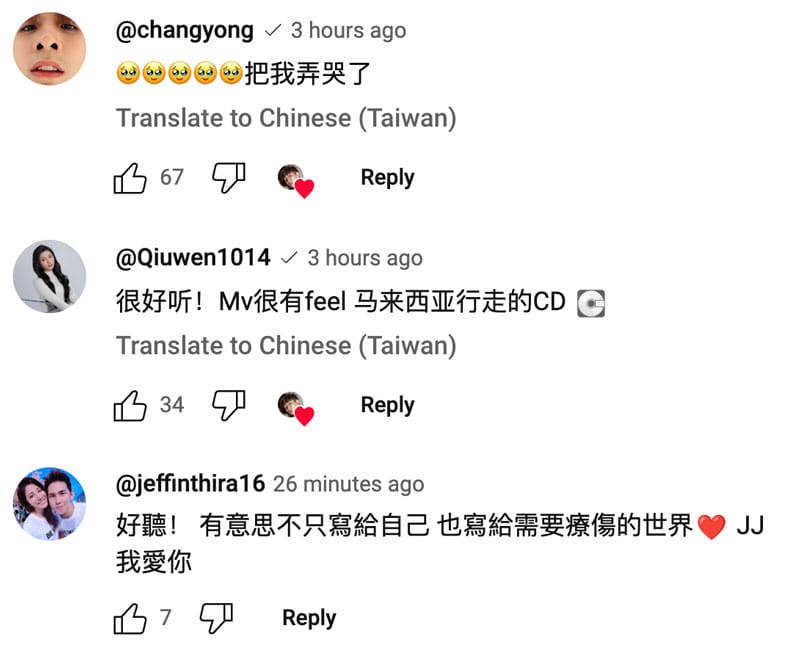Open @changyong's channel via username
Image resolution: width=800 pixels, height=649 pixels.
click(x=185, y=31)
